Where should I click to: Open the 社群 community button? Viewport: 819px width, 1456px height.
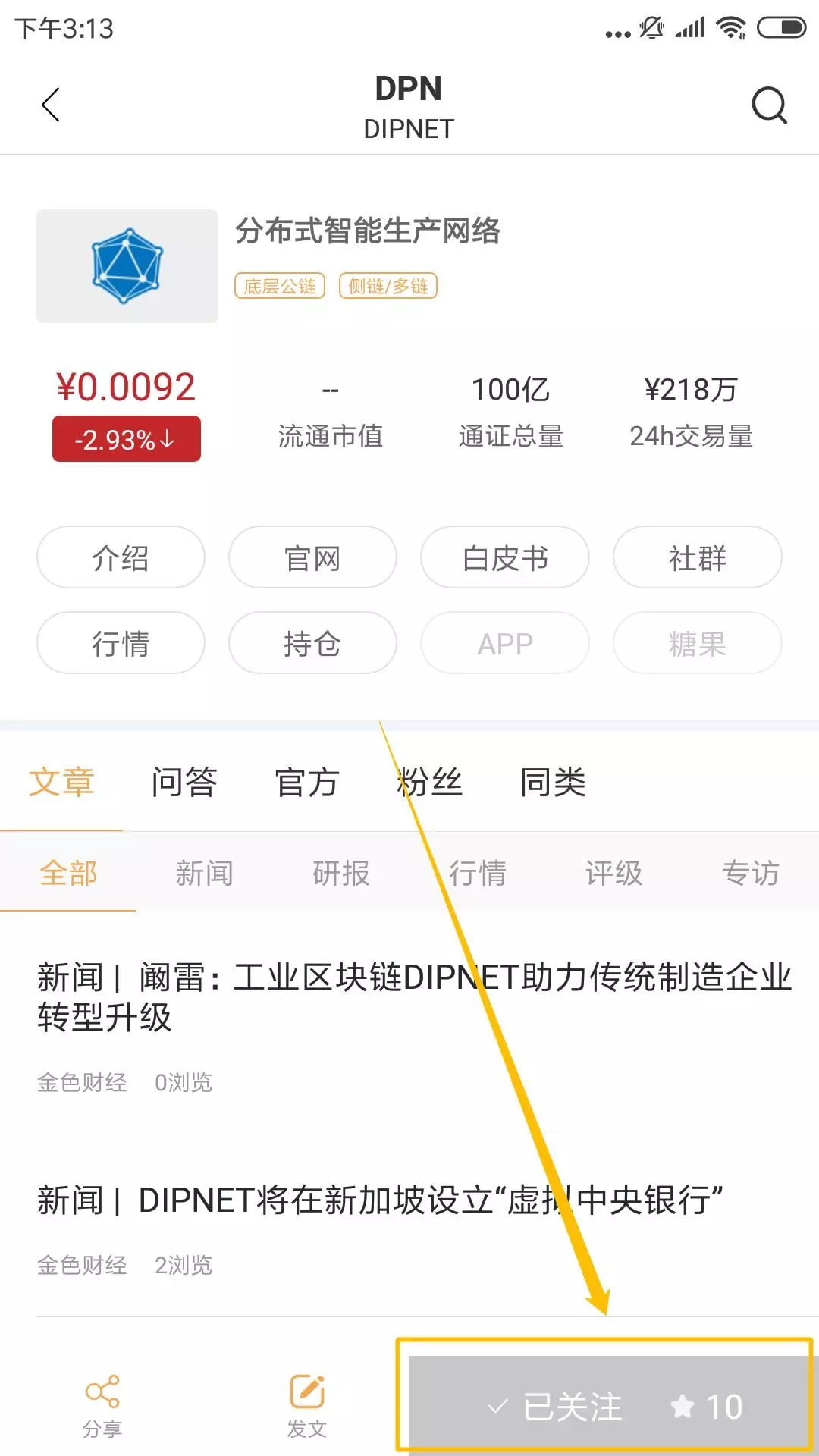[697, 557]
